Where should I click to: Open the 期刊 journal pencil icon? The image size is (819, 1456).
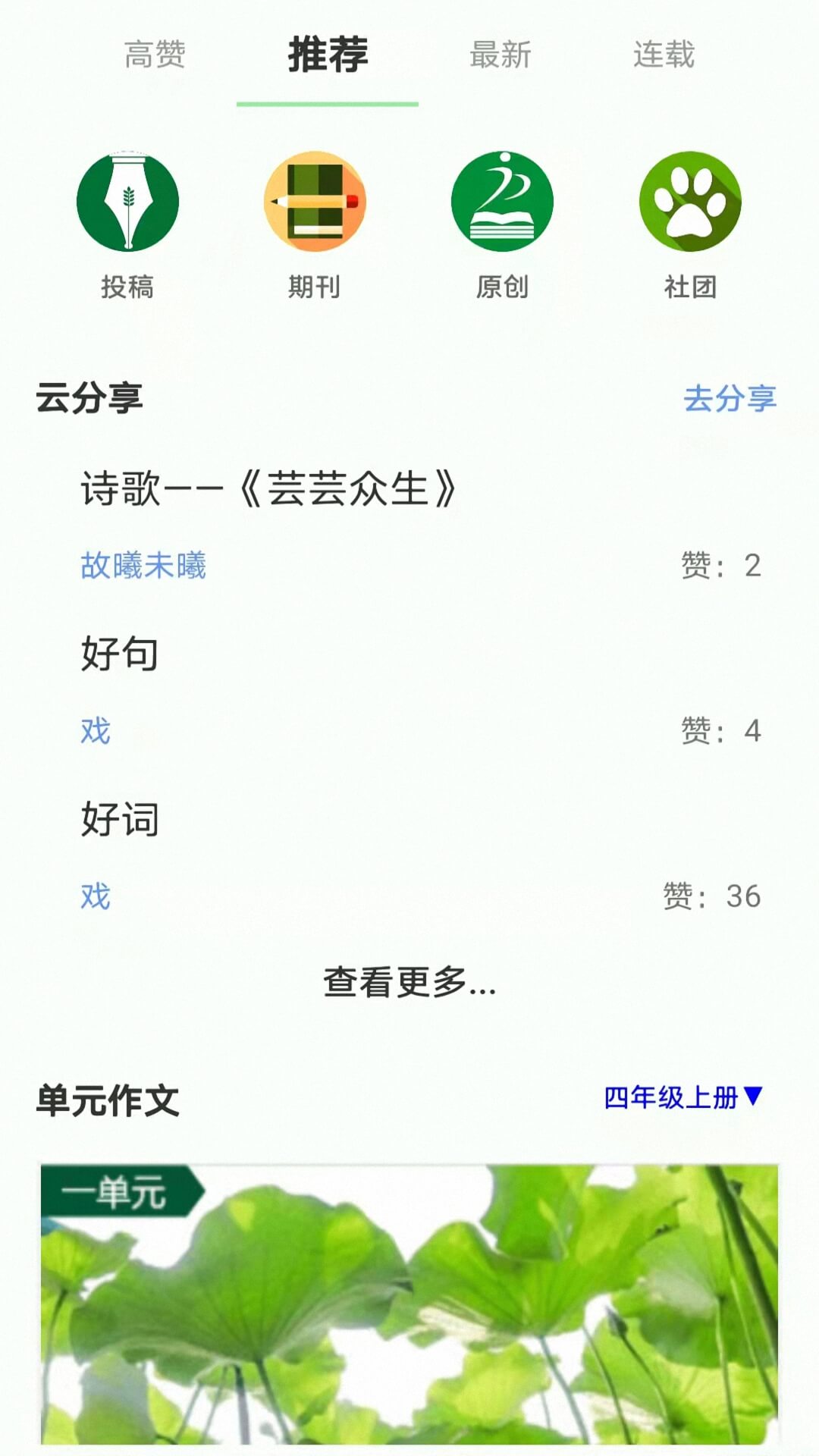[x=314, y=201]
